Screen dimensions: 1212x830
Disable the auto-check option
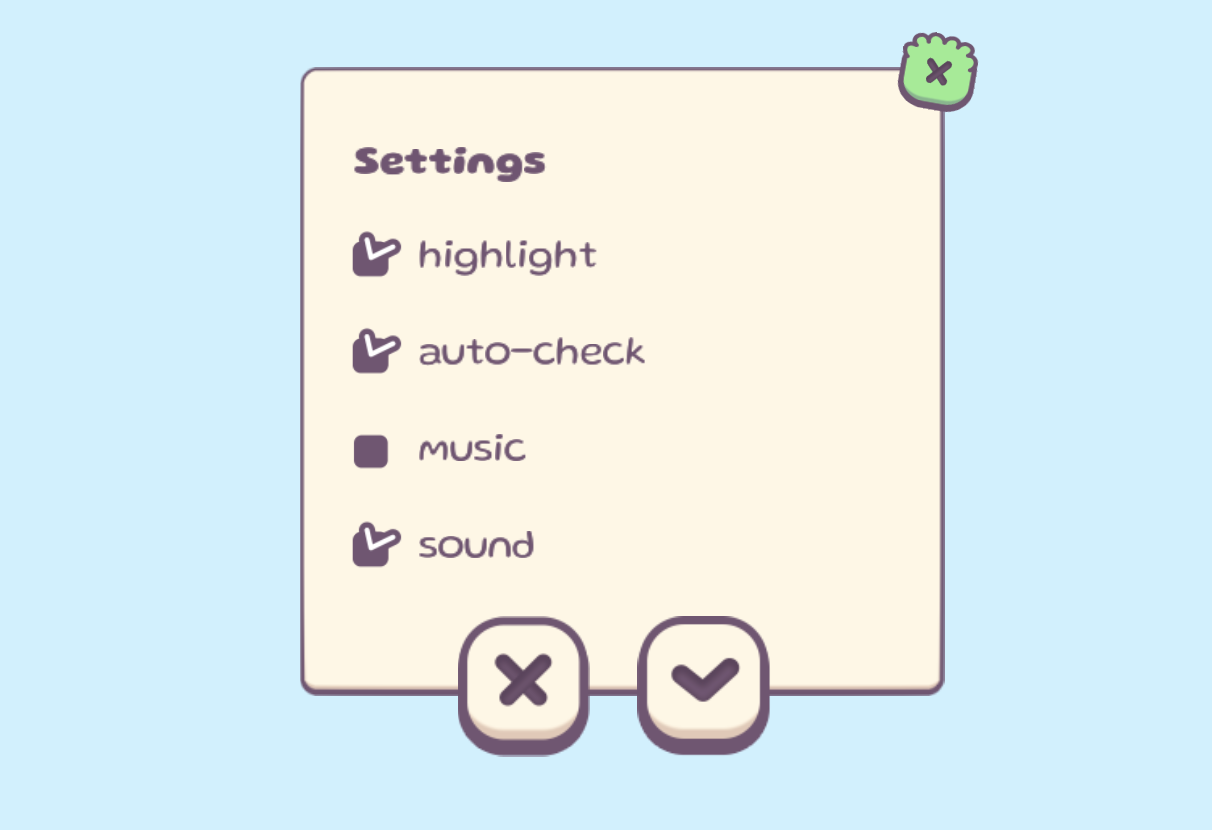click(x=372, y=353)
